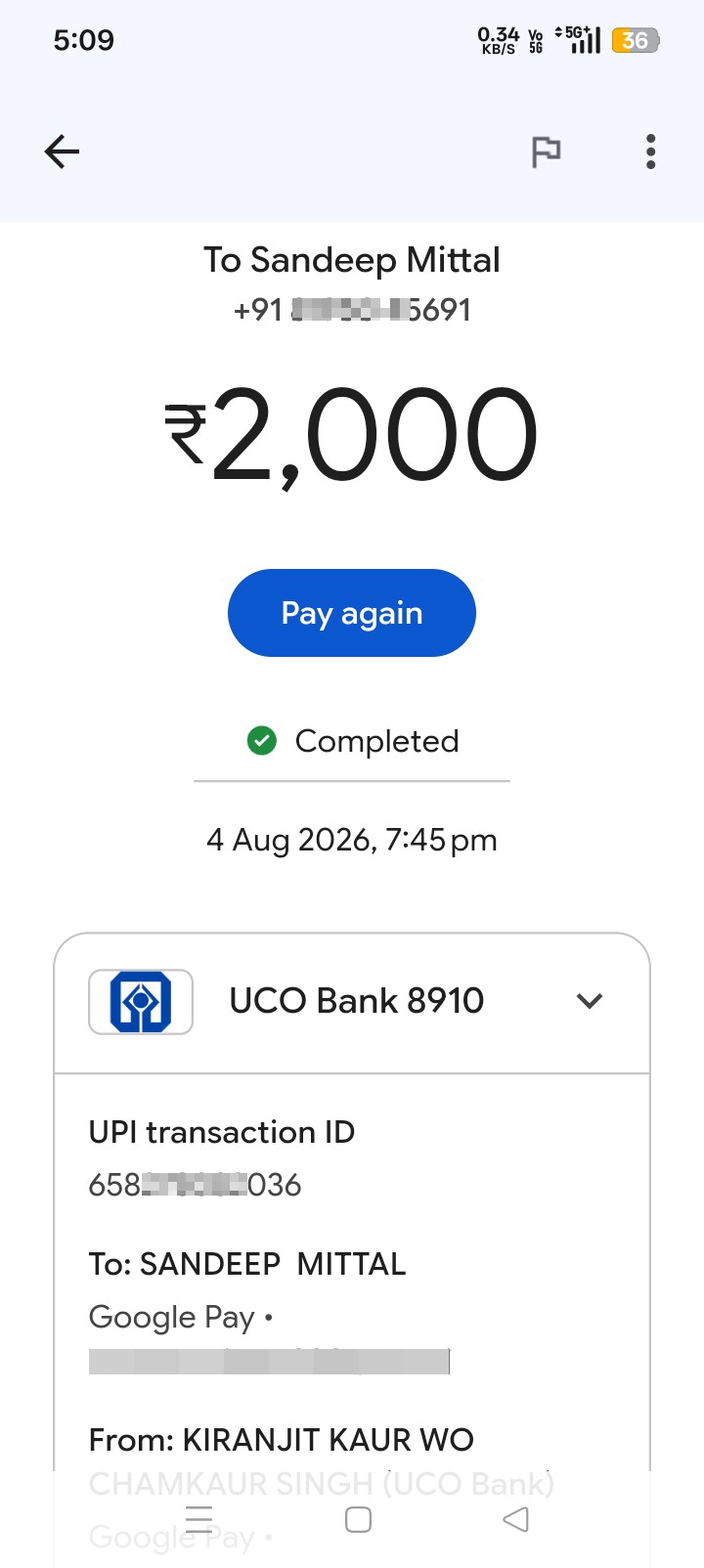The image size is (704, 1568).
Task: Report this transaction with the flag icon
Action: click(546, 152)
